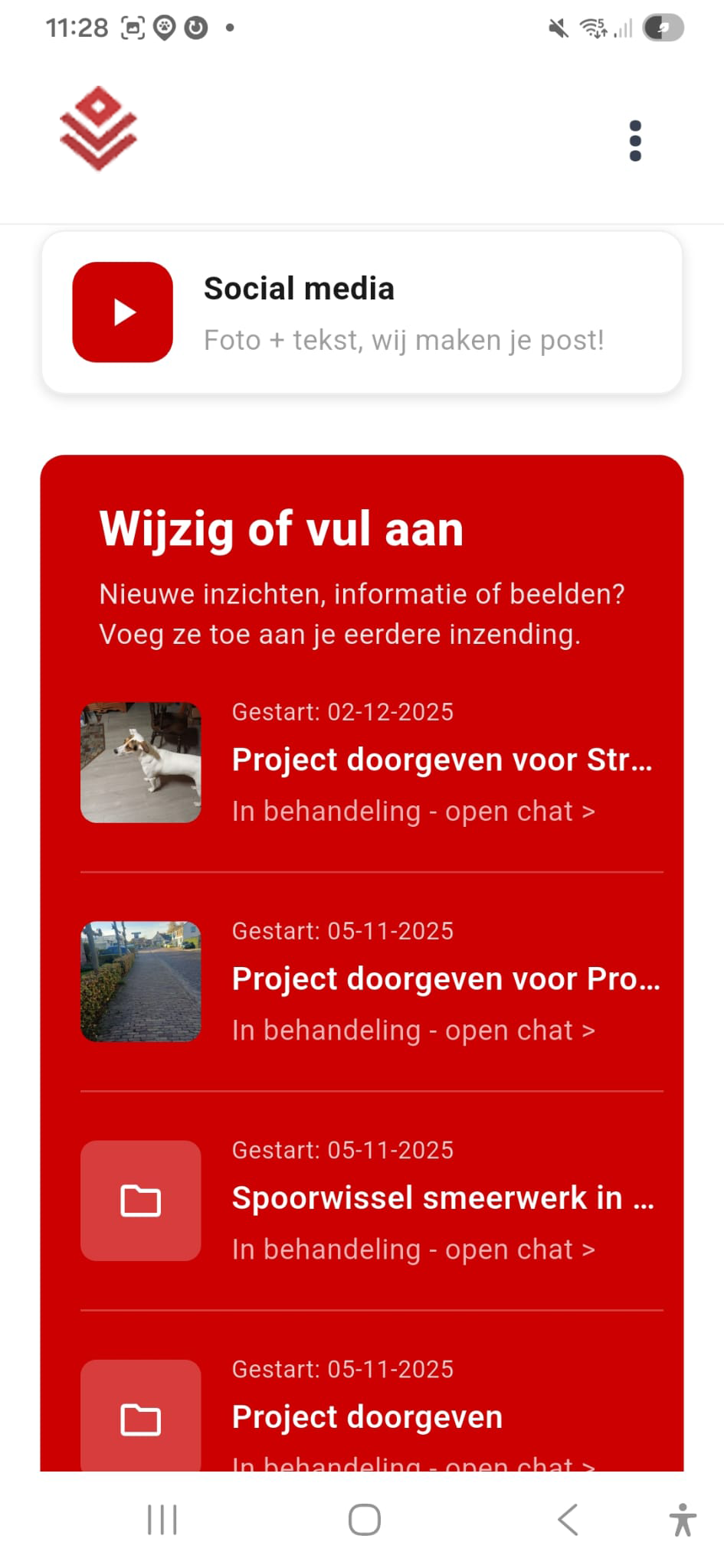724x1568 pixels.
Task: Tap the screenshot capture icon in status bar
Action: (132, 28)
